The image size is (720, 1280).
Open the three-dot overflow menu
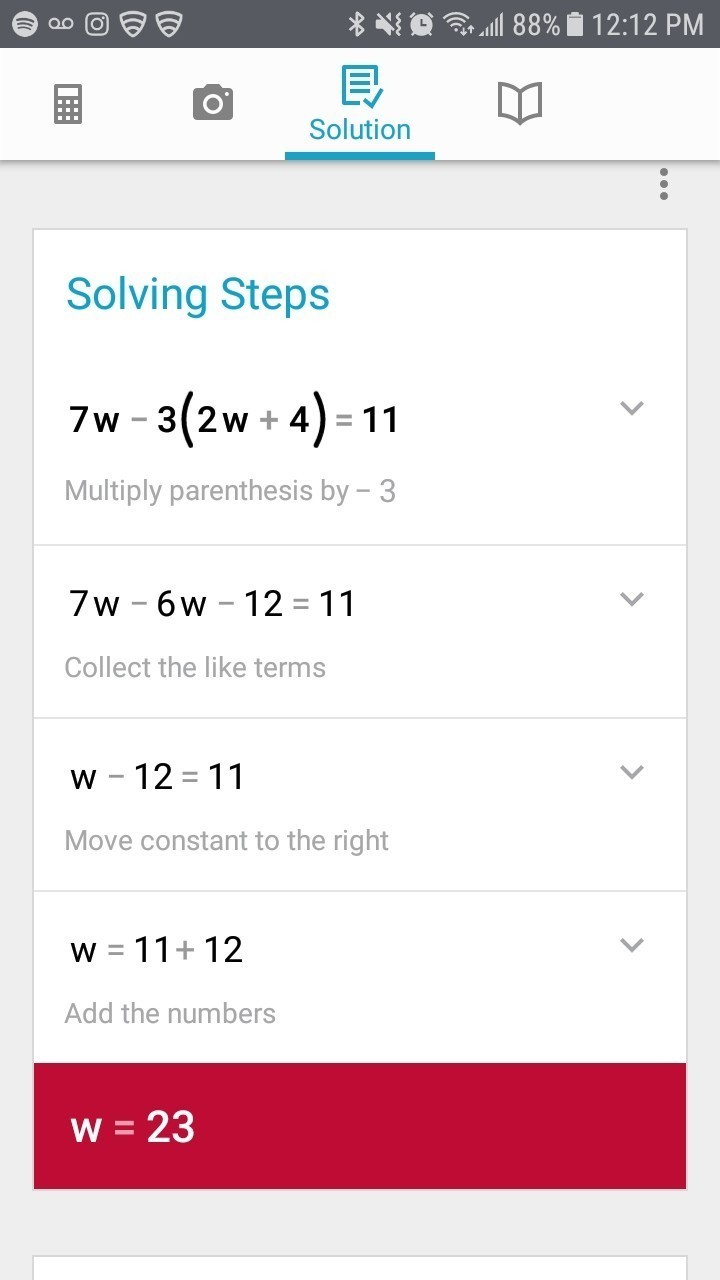click(x=663, y=184)
